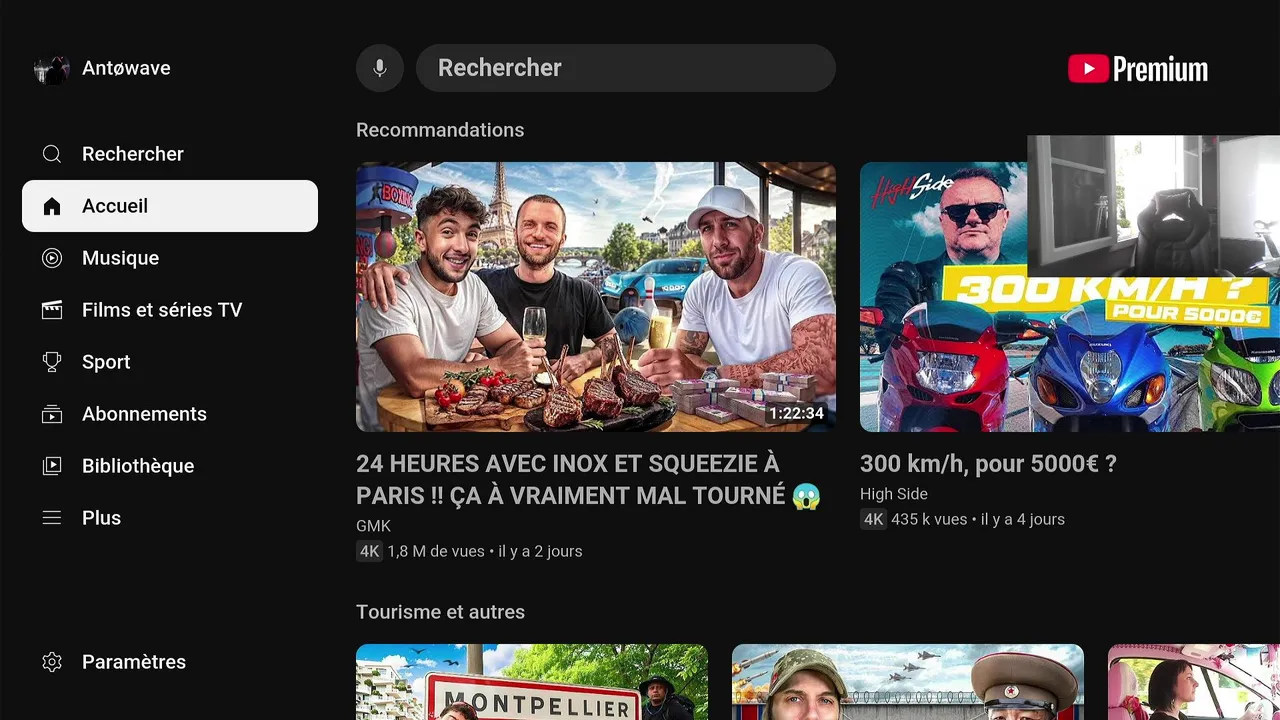The height and width of the screenshot is (720, 1280).
Task: Select Rechercher in the side menu
Action: coord(132,154)
